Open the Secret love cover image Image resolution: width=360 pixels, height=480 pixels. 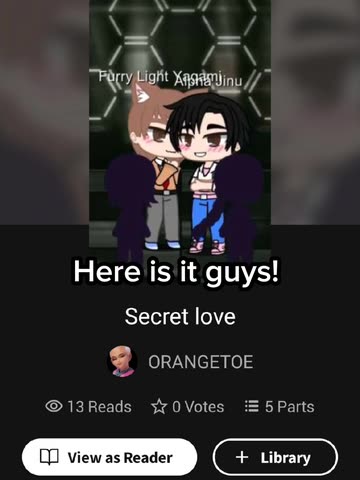click(x=180, y=130)
